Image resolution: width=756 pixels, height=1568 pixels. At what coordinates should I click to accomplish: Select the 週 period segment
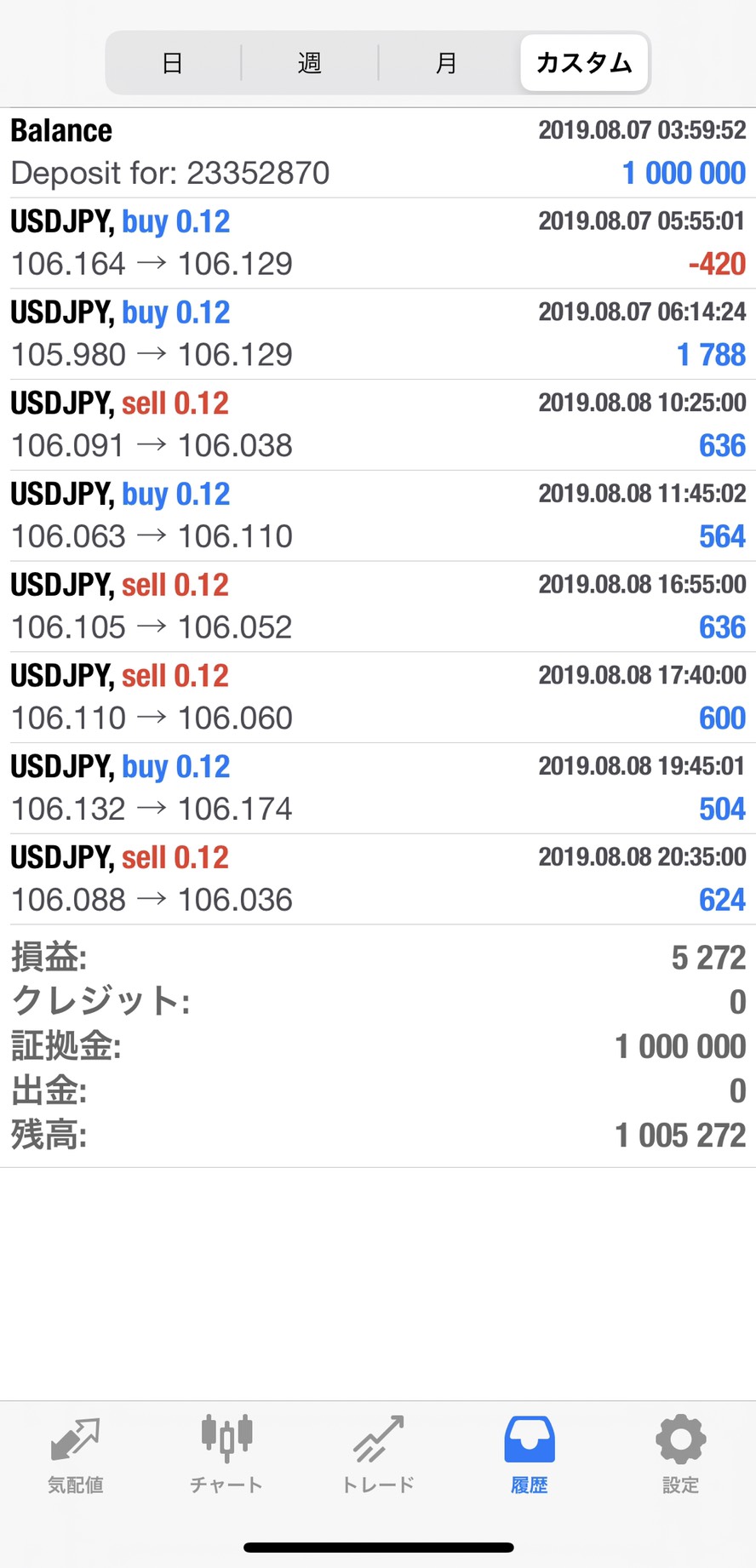point(310,63)
